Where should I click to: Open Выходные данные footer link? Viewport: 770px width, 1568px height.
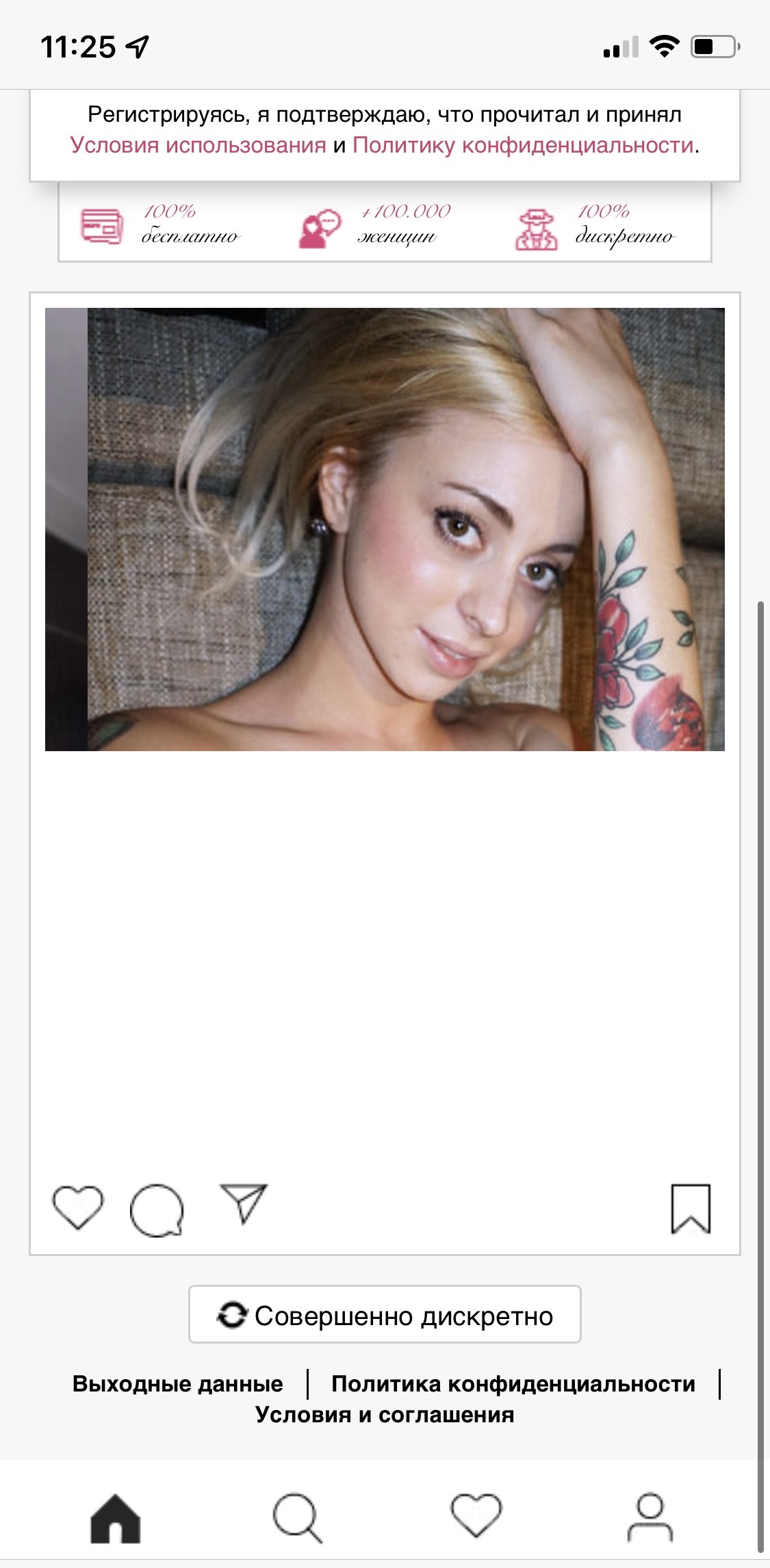point(178,1383)
